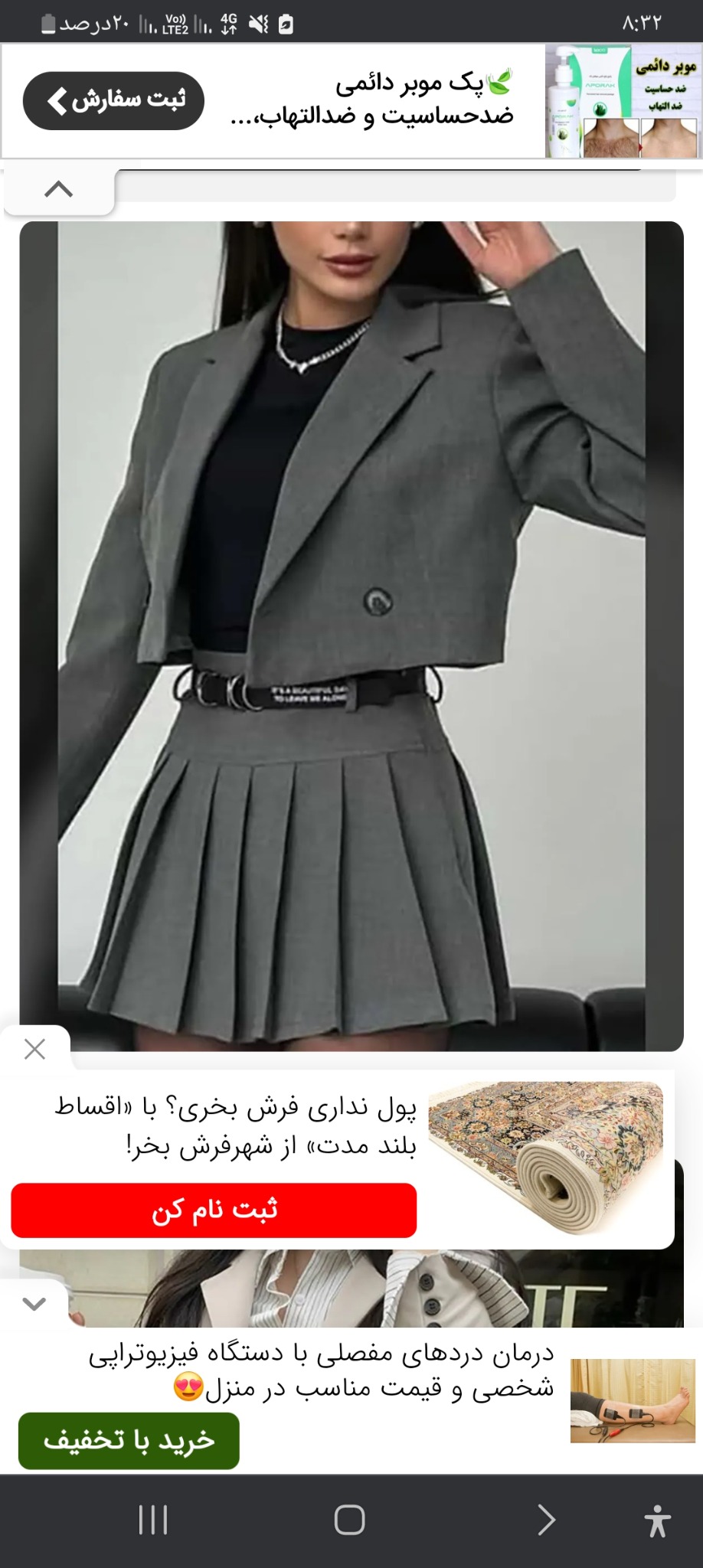Viewport: 703px width, 1568px height.
Task: Collapse the bottom ad with down chevron
Action: tap(34, 1303)
